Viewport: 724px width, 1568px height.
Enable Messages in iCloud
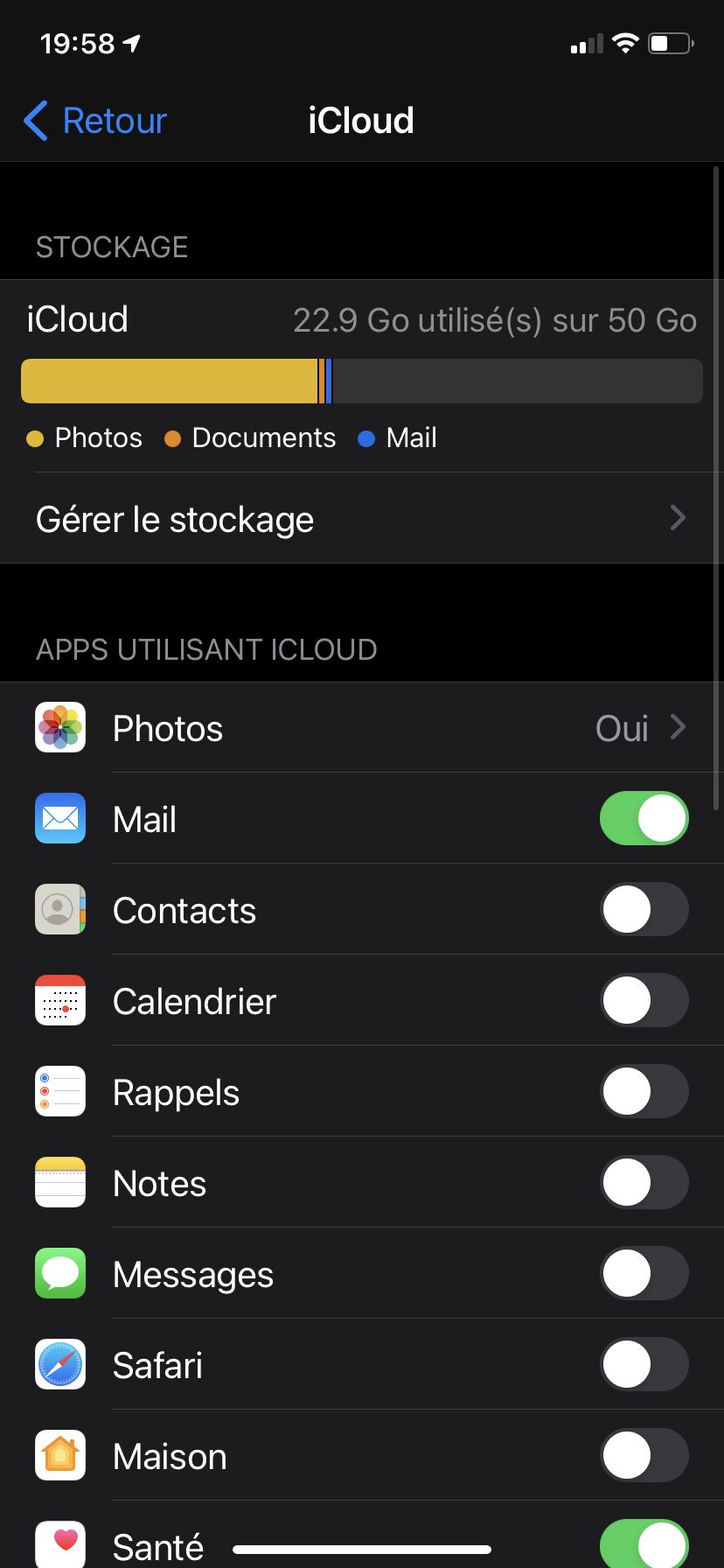(x=644, y=1274)
